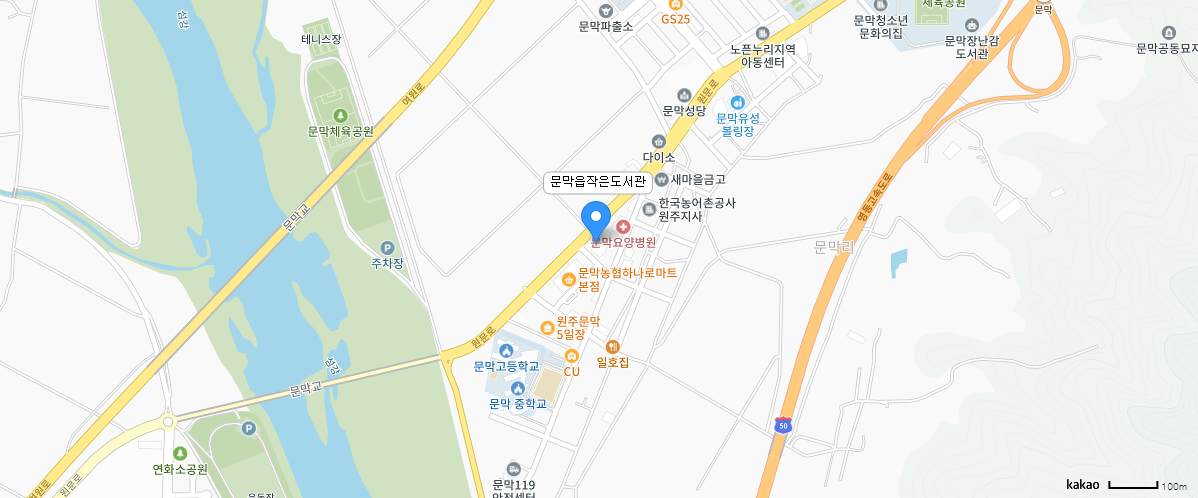Tap the blue location pin marker
This screenshot has width=1198, height=498.
(596, 219)
